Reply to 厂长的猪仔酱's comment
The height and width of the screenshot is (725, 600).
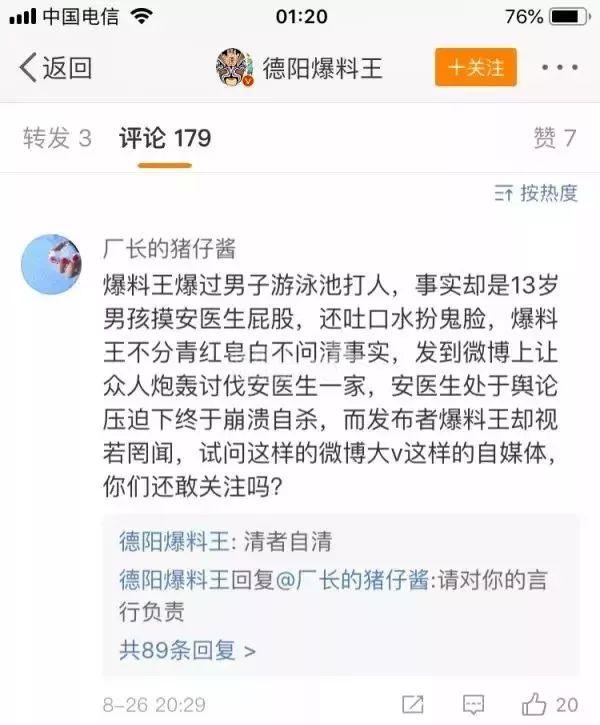click(x=475, y=703)
